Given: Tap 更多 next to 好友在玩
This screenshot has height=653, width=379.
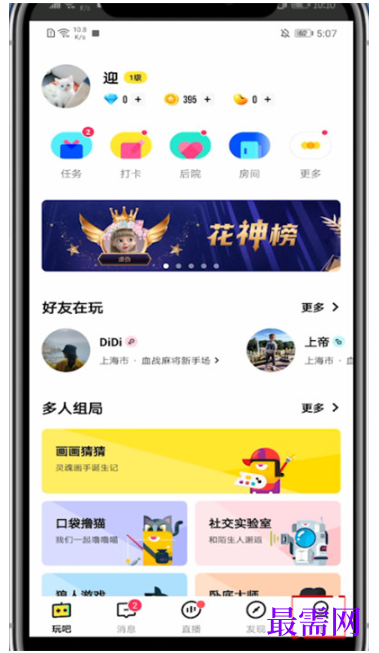Looking at the screenshot, I should (320, 307).
